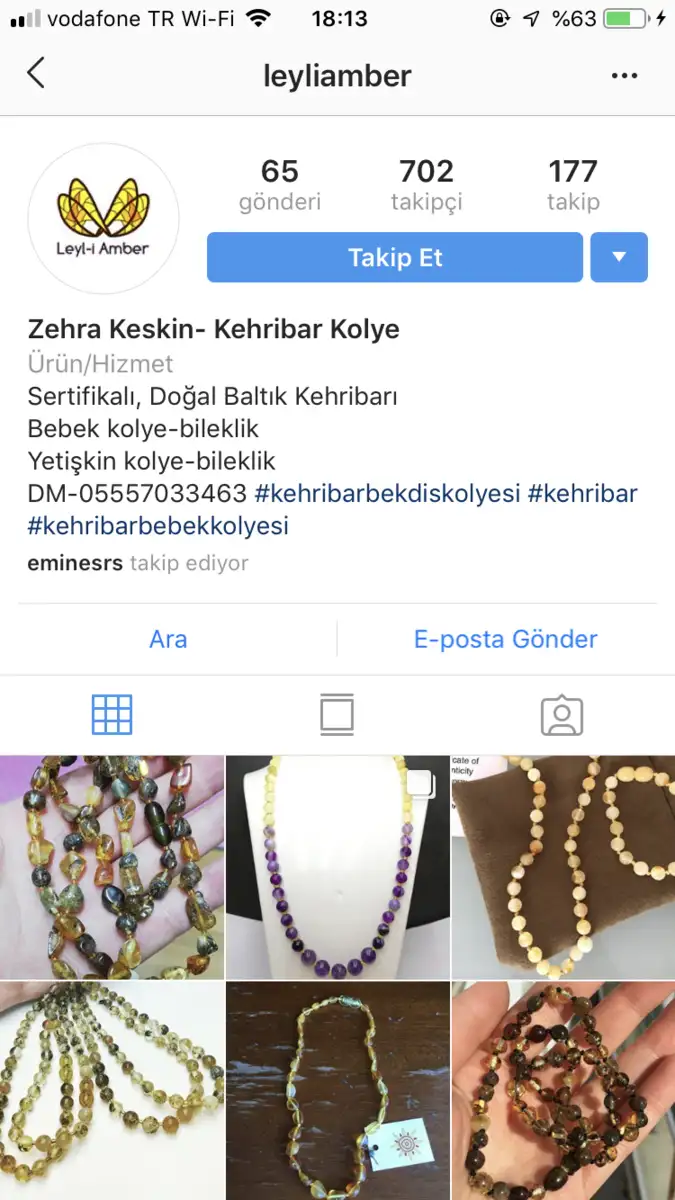The height and width of the screenshot is (1200, 675).
Task: Open the post with brown velvet pouch
Action: coord(563,867)
